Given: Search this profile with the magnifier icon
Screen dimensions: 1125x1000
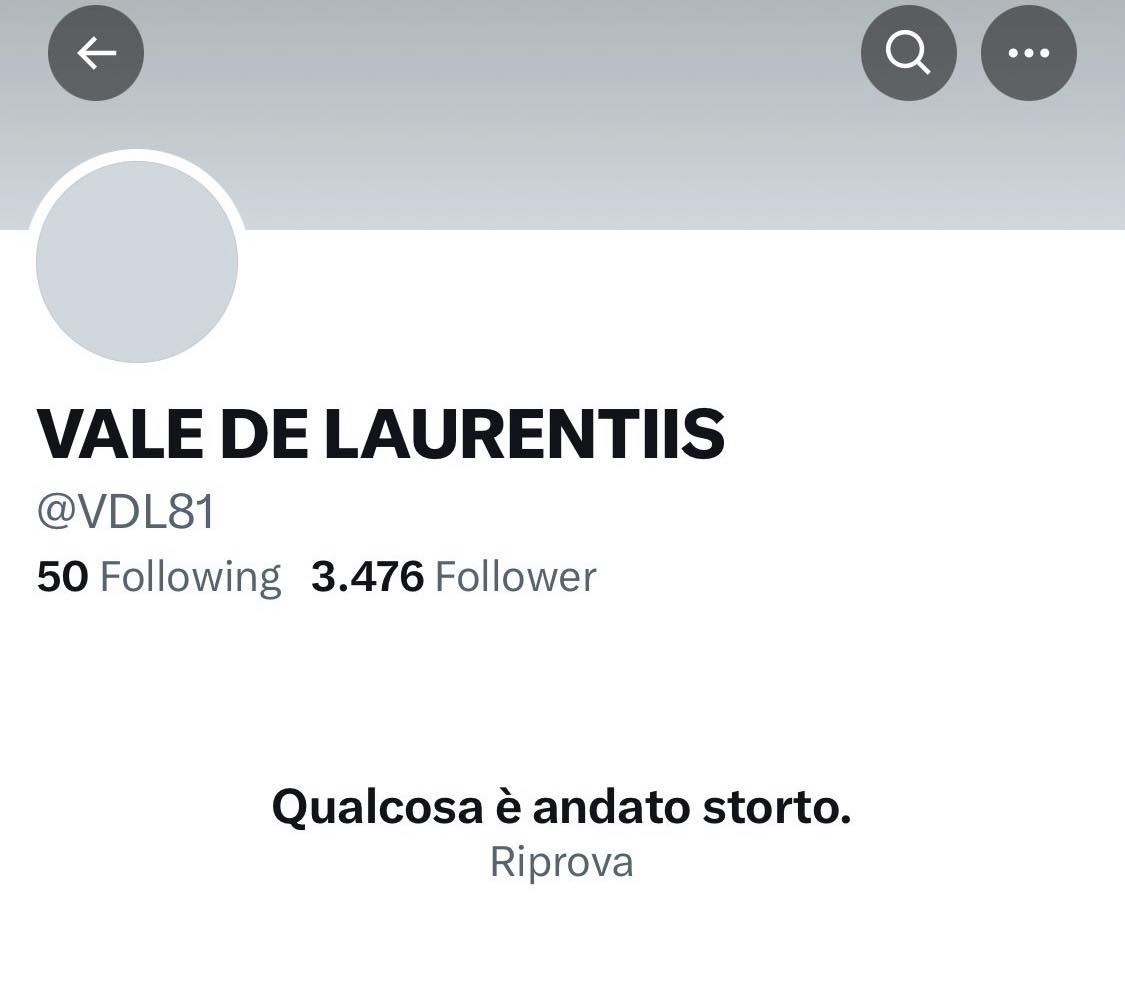Looking at the screenshot, I should point(908,53).
